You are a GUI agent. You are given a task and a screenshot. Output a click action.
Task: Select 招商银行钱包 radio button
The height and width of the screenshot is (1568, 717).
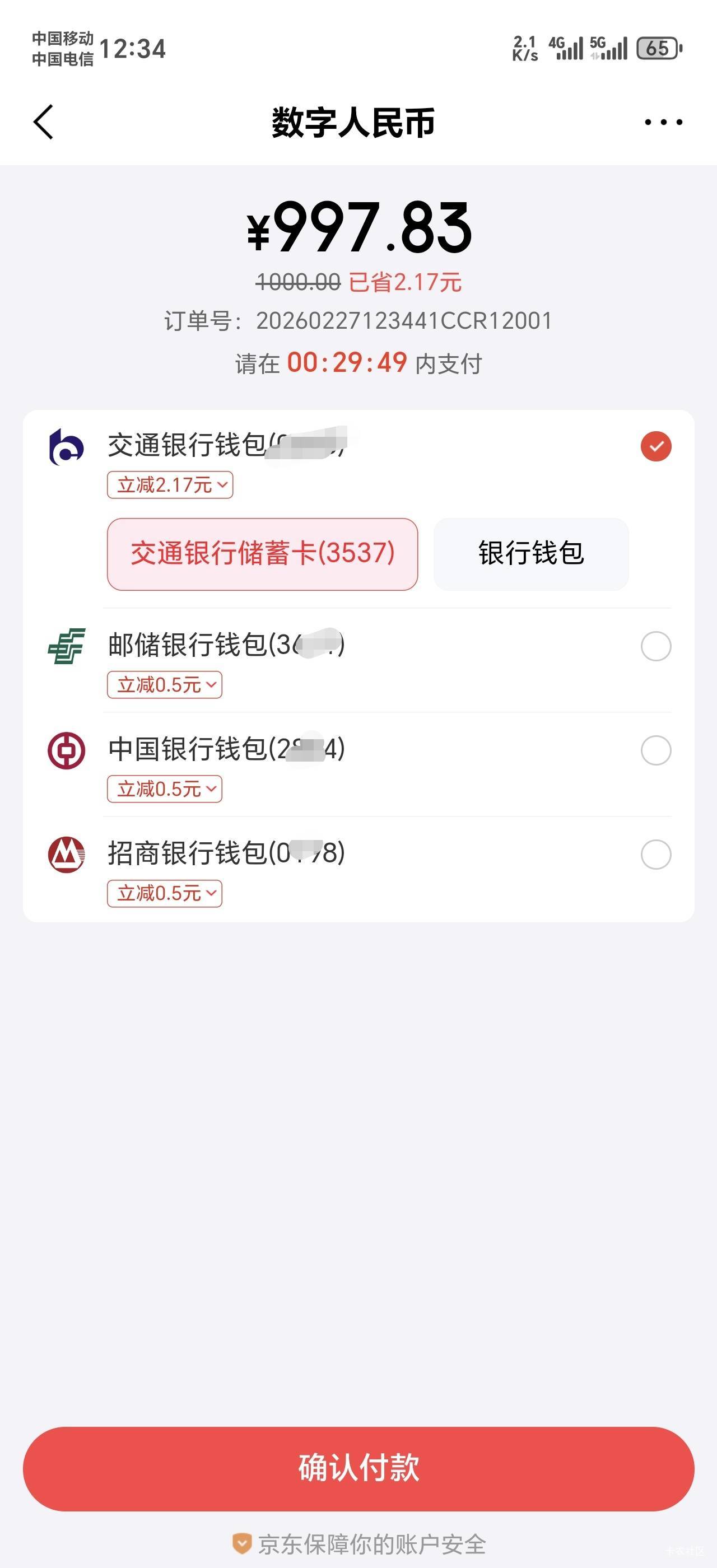(x=655, y=854)
